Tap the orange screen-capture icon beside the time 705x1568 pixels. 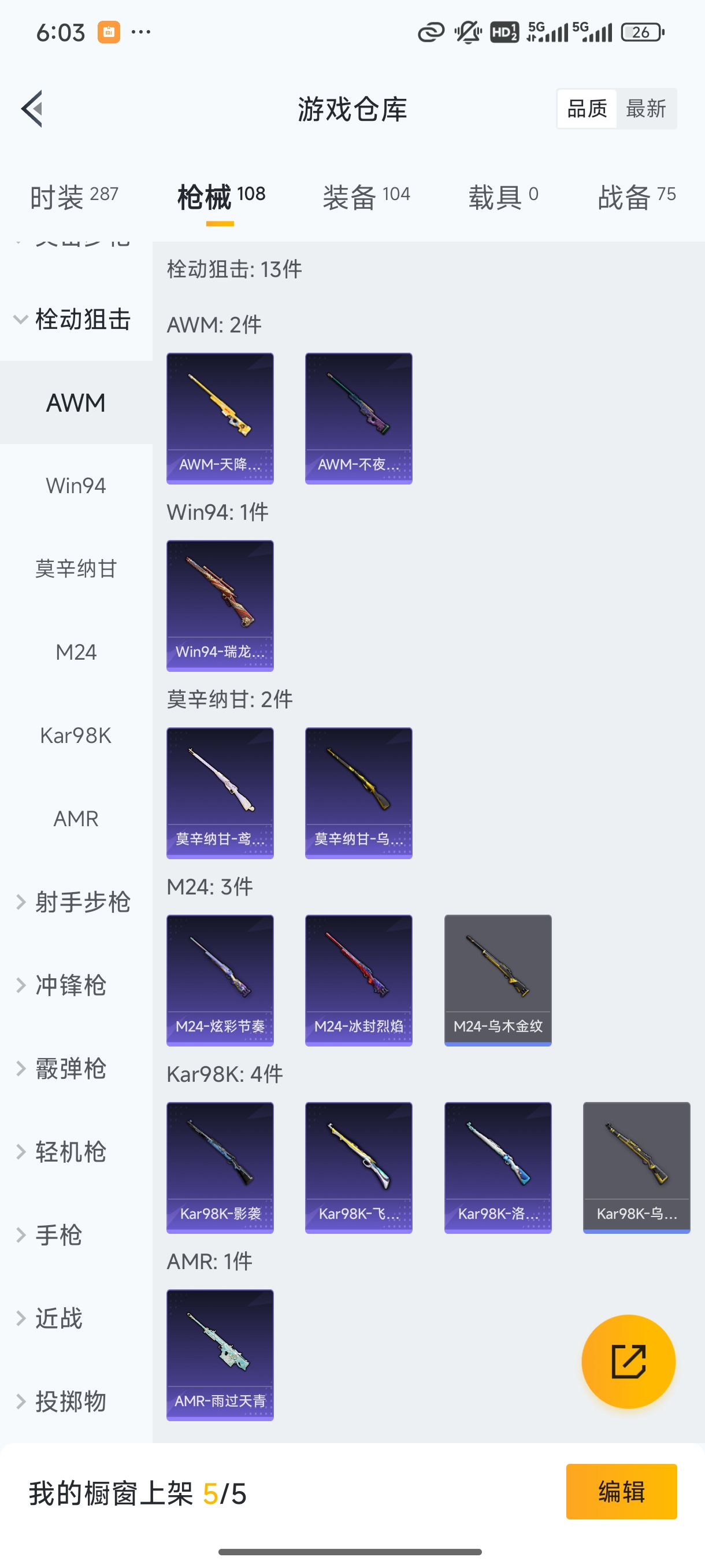click(109, 31)
